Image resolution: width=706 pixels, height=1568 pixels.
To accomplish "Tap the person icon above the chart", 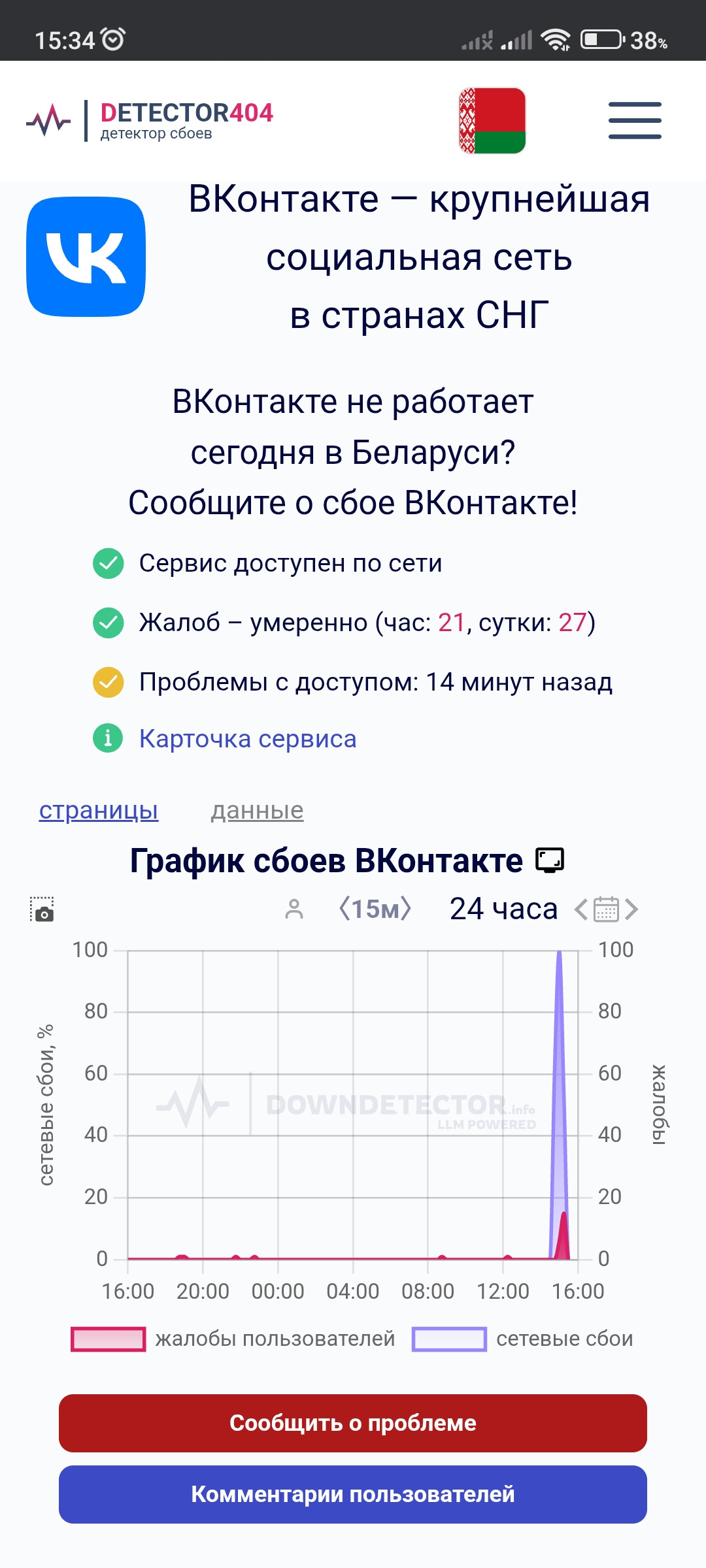I will (294, 909).
